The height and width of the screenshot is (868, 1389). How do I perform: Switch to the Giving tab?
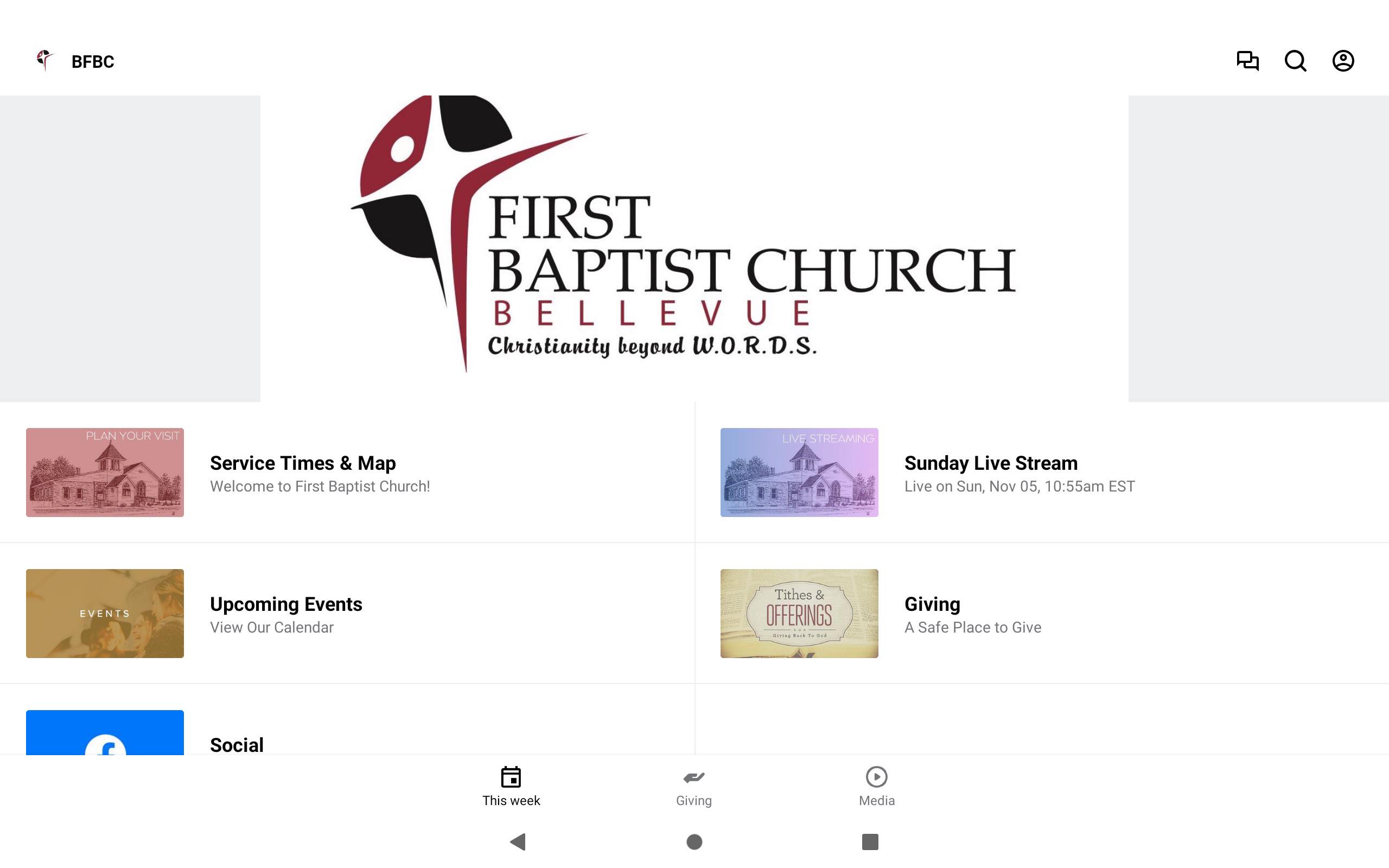pos(693,787)
